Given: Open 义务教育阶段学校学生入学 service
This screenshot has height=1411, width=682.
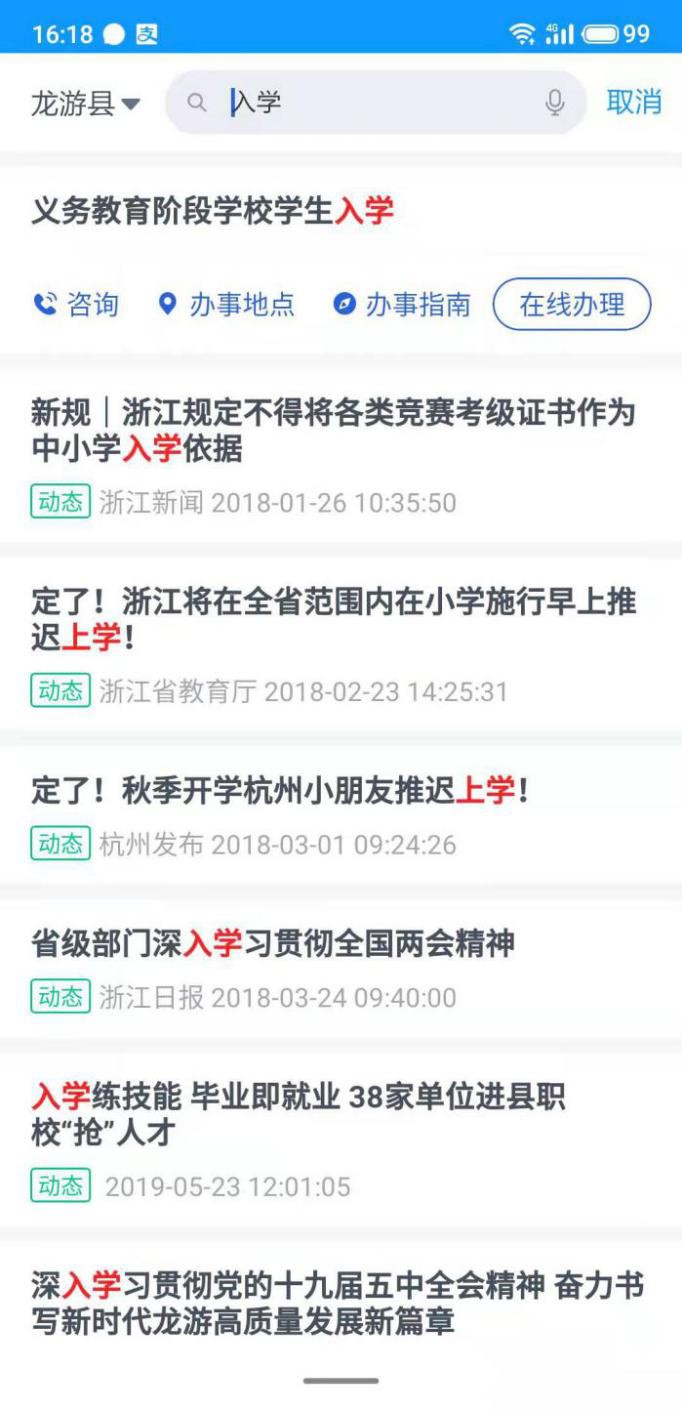Looking at the screenshot, I should pos(213,211).
